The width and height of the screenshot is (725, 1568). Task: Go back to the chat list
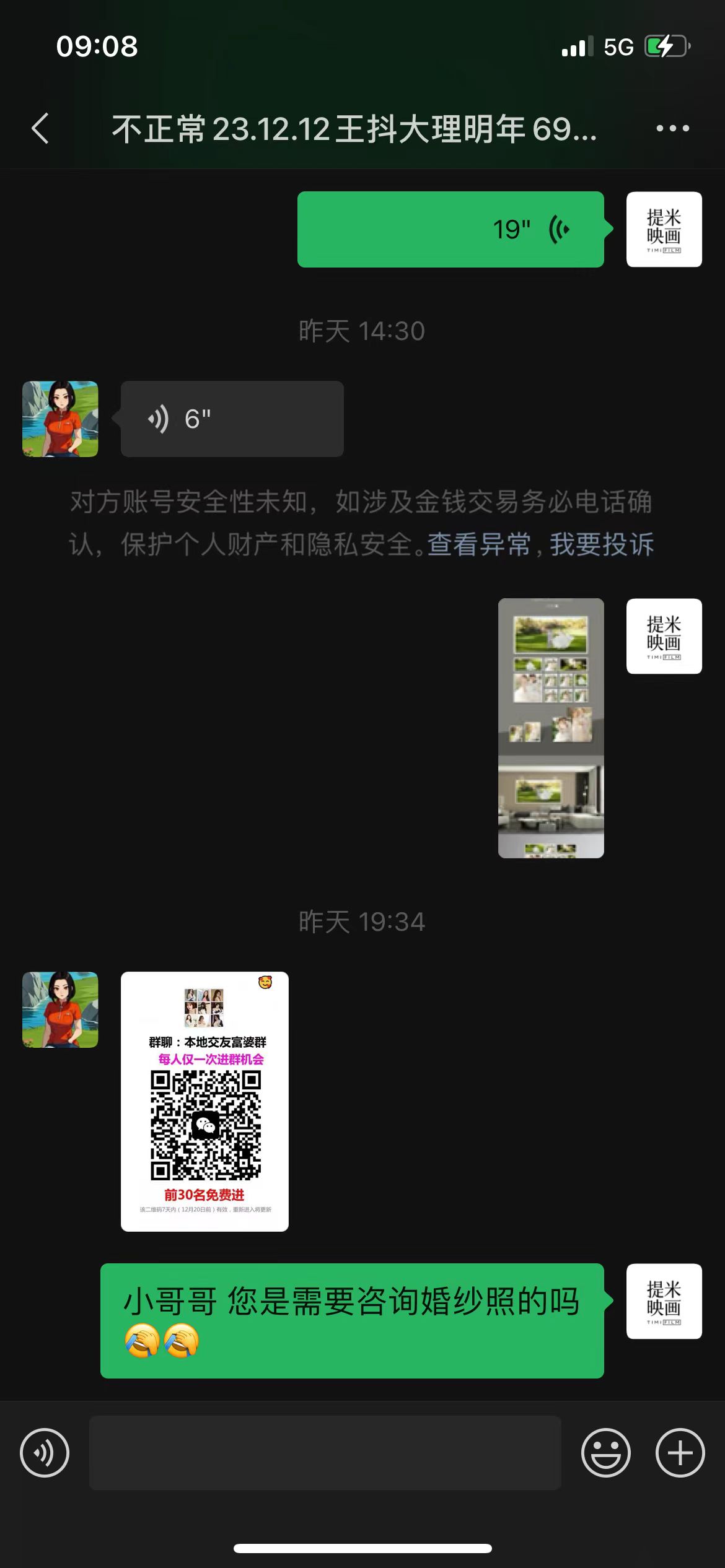coord(40,129)
